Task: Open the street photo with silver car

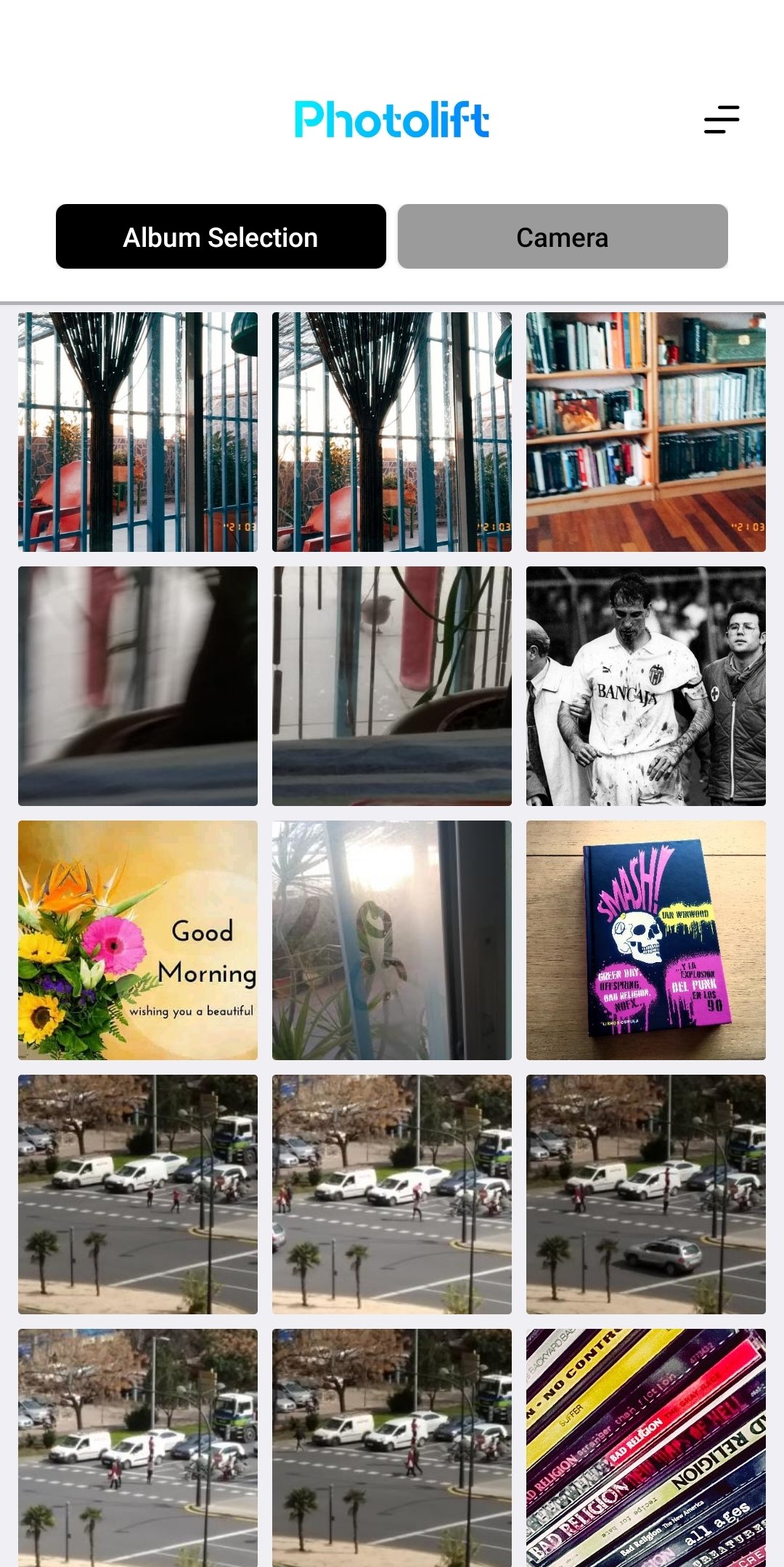Action: [x=646, y=1194]
